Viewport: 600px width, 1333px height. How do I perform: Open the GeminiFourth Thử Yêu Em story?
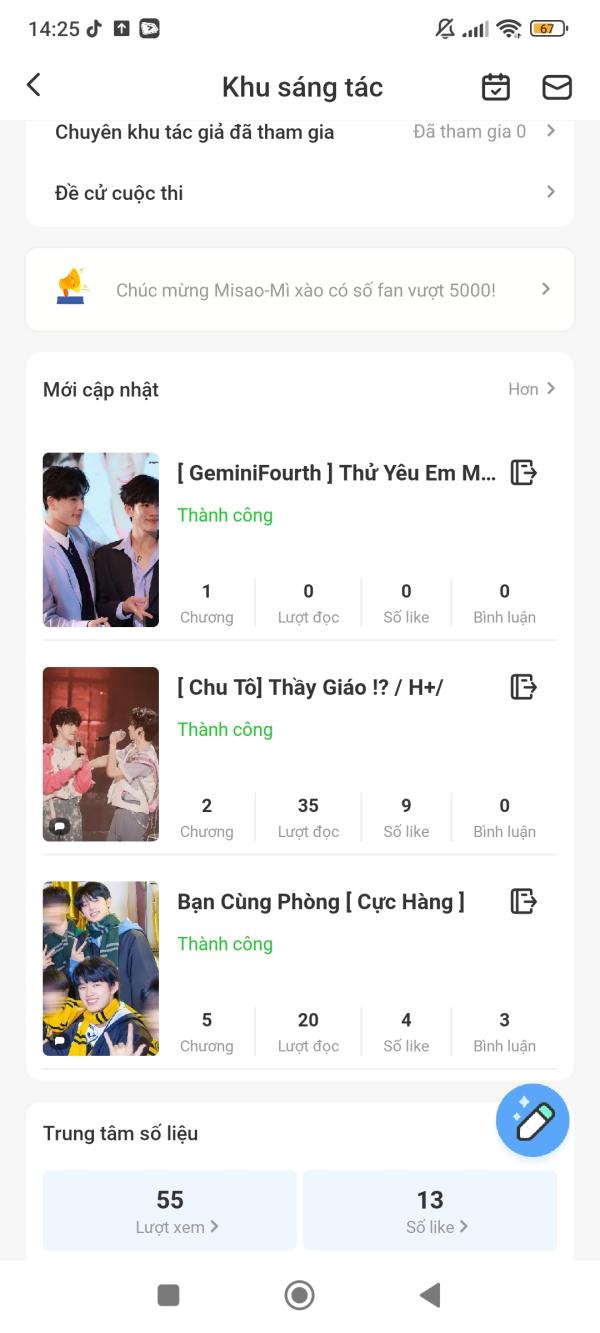click(x=336, y=473)
